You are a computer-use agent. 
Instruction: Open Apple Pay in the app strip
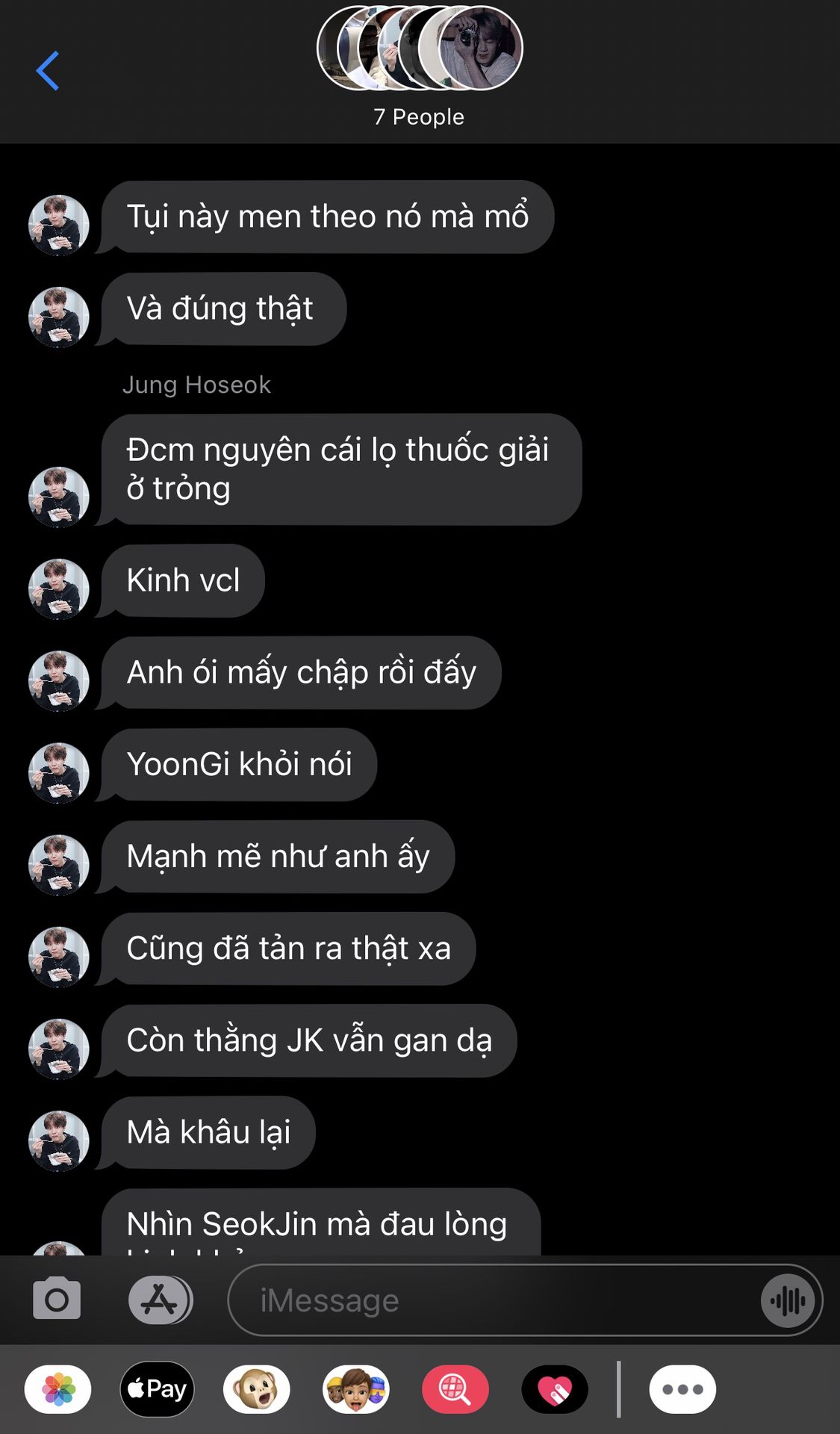pyautogui.click(x=157, y=1389)
